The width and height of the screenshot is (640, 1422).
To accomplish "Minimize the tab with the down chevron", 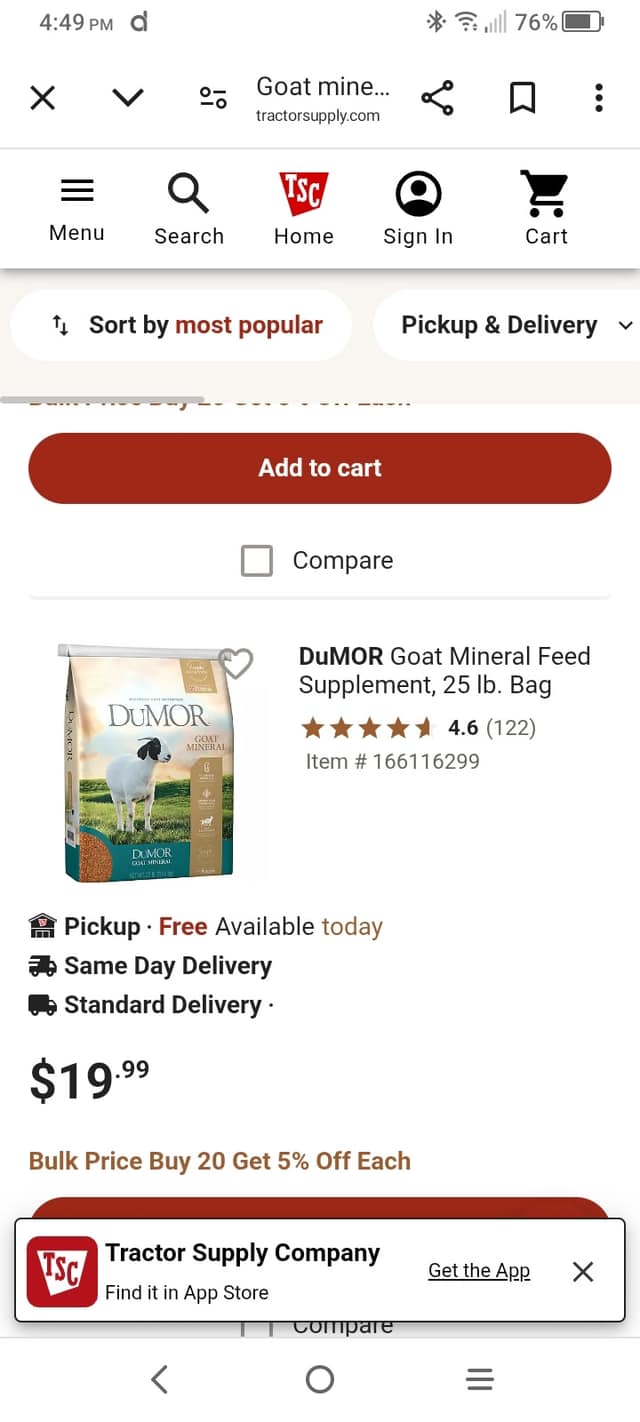I will pyautogui.click(x=128, y=98).
